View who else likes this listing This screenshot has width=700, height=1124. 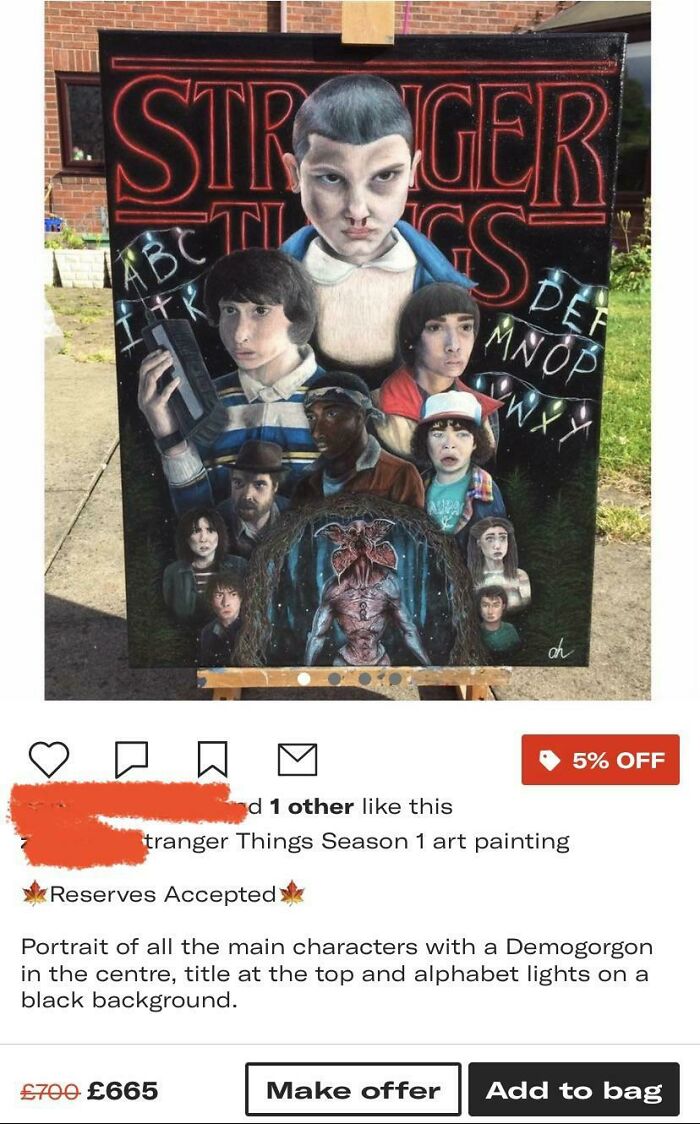point(311,806)
